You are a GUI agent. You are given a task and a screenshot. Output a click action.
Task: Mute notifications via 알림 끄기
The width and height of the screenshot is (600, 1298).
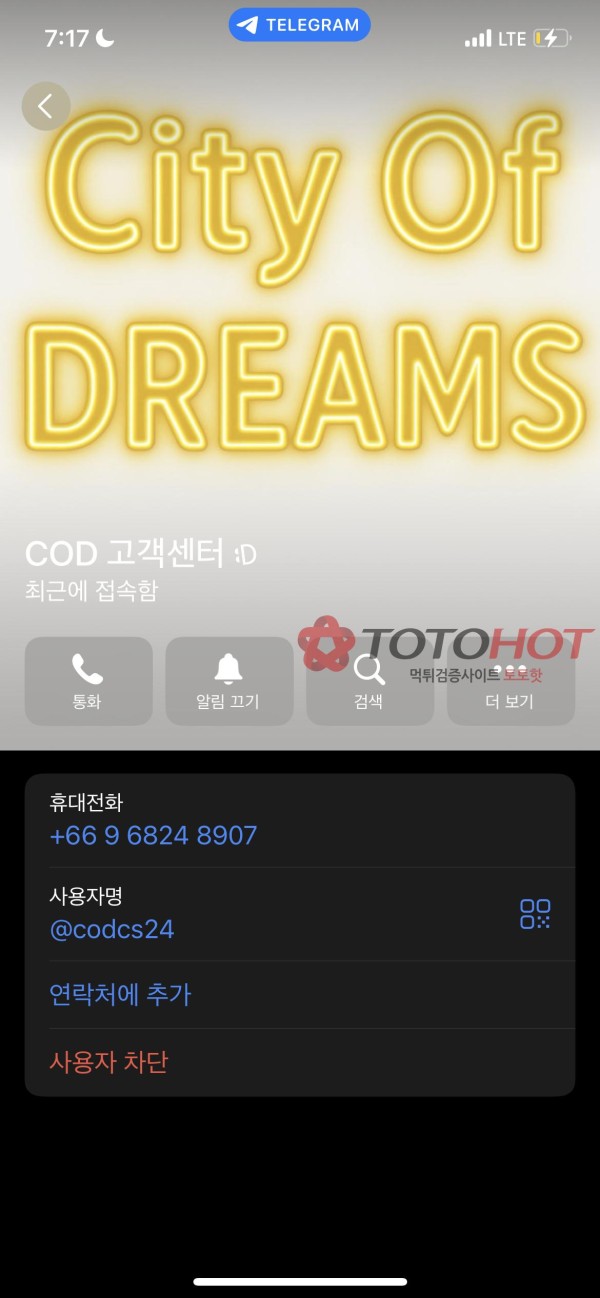coord(229,681)
